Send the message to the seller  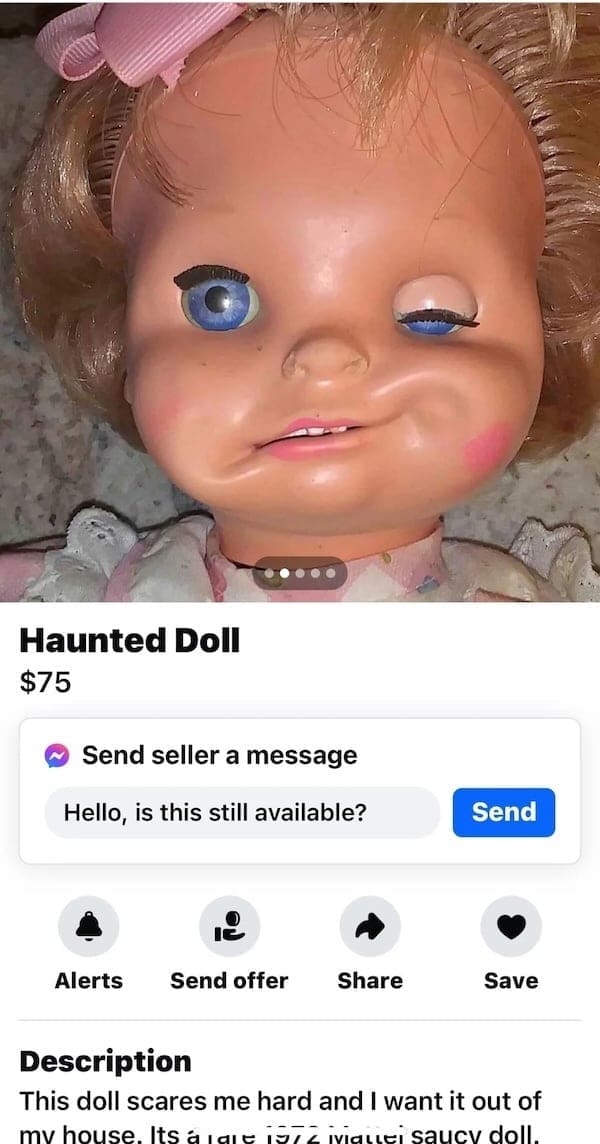pos(503,812)
